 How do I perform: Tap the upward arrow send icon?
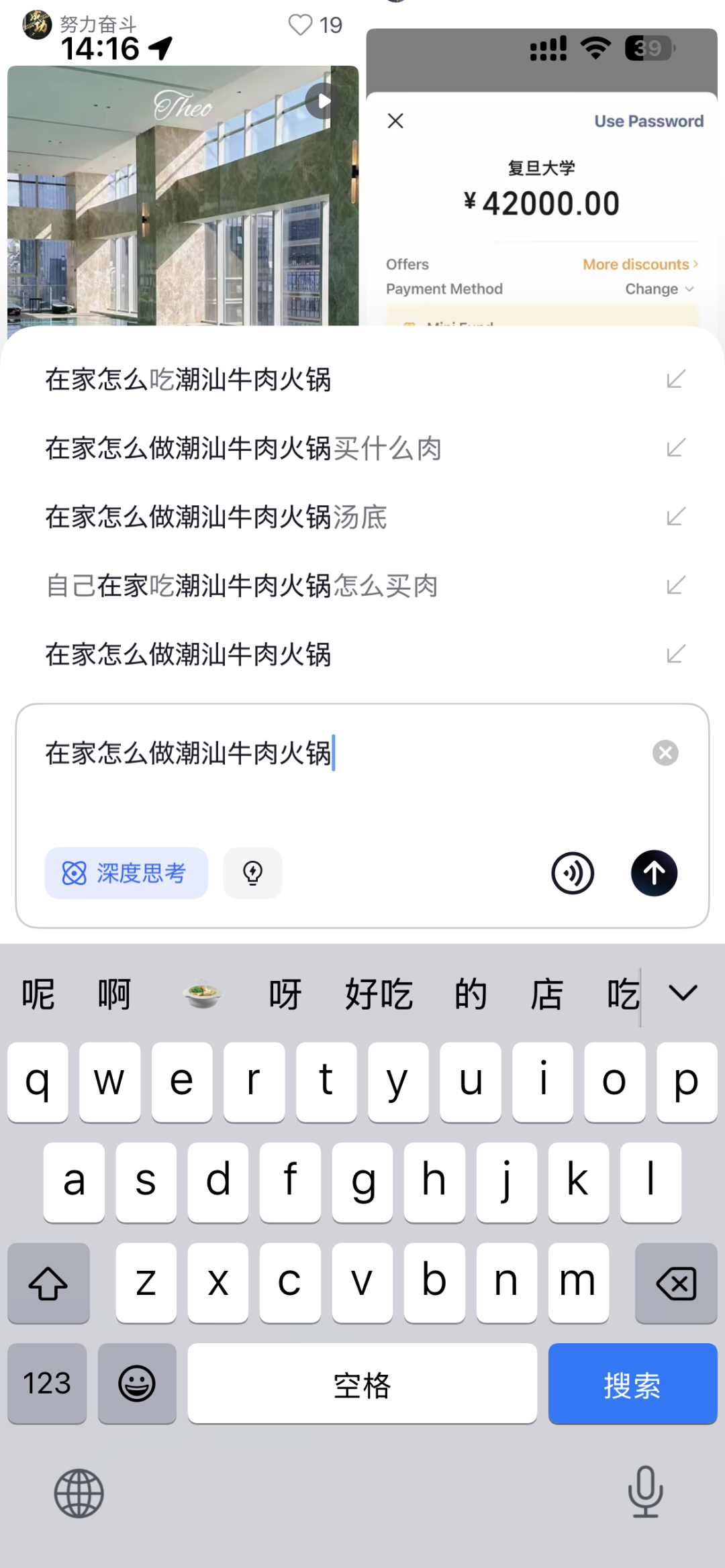click(653, 873)
